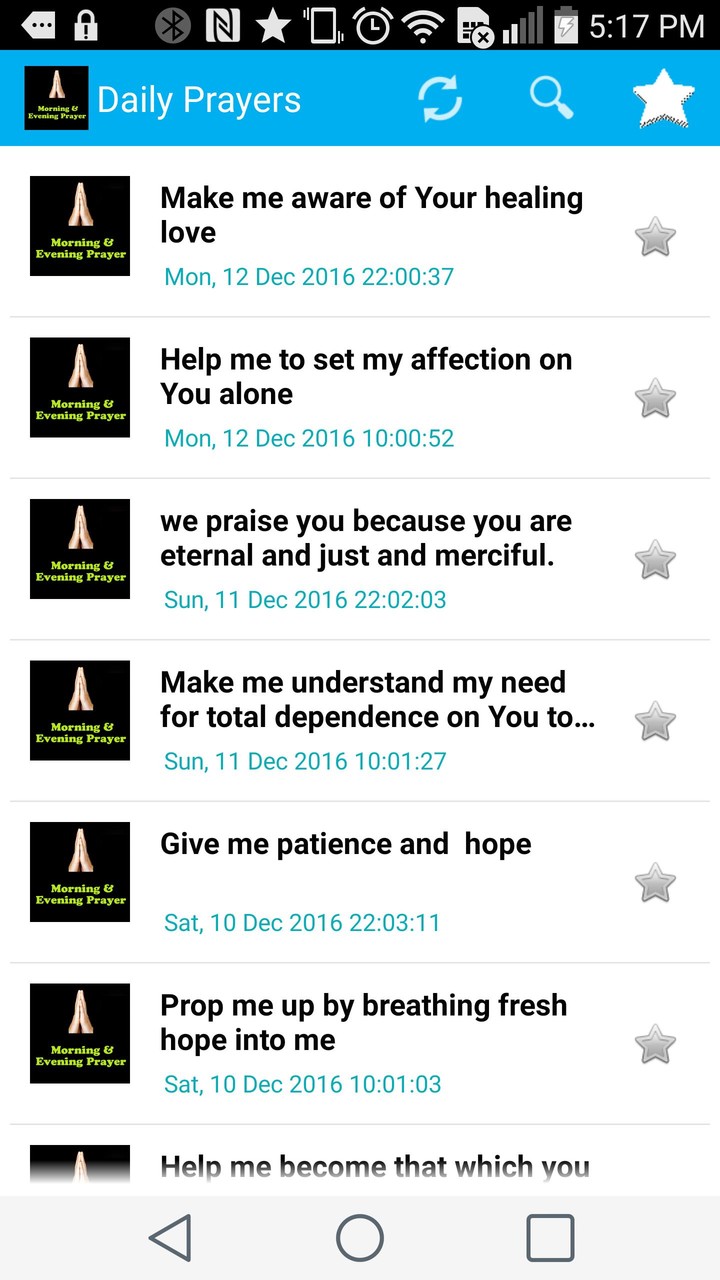Click the refresh icon in the toolbar
This screenshot has height=1280, width=720.
click(440, 99)
